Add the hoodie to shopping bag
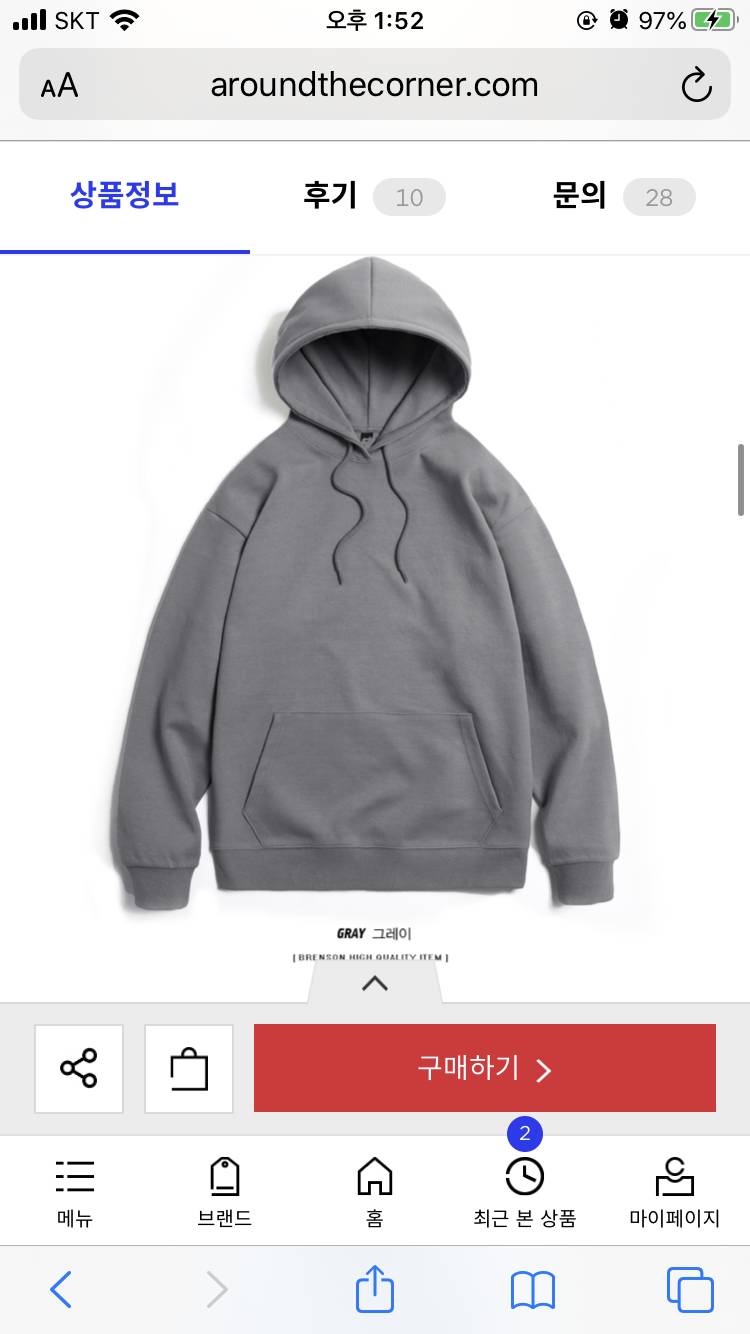The width and height of the screenshot is (750, 1334). pyautogui.click(x=189, y=1068)
